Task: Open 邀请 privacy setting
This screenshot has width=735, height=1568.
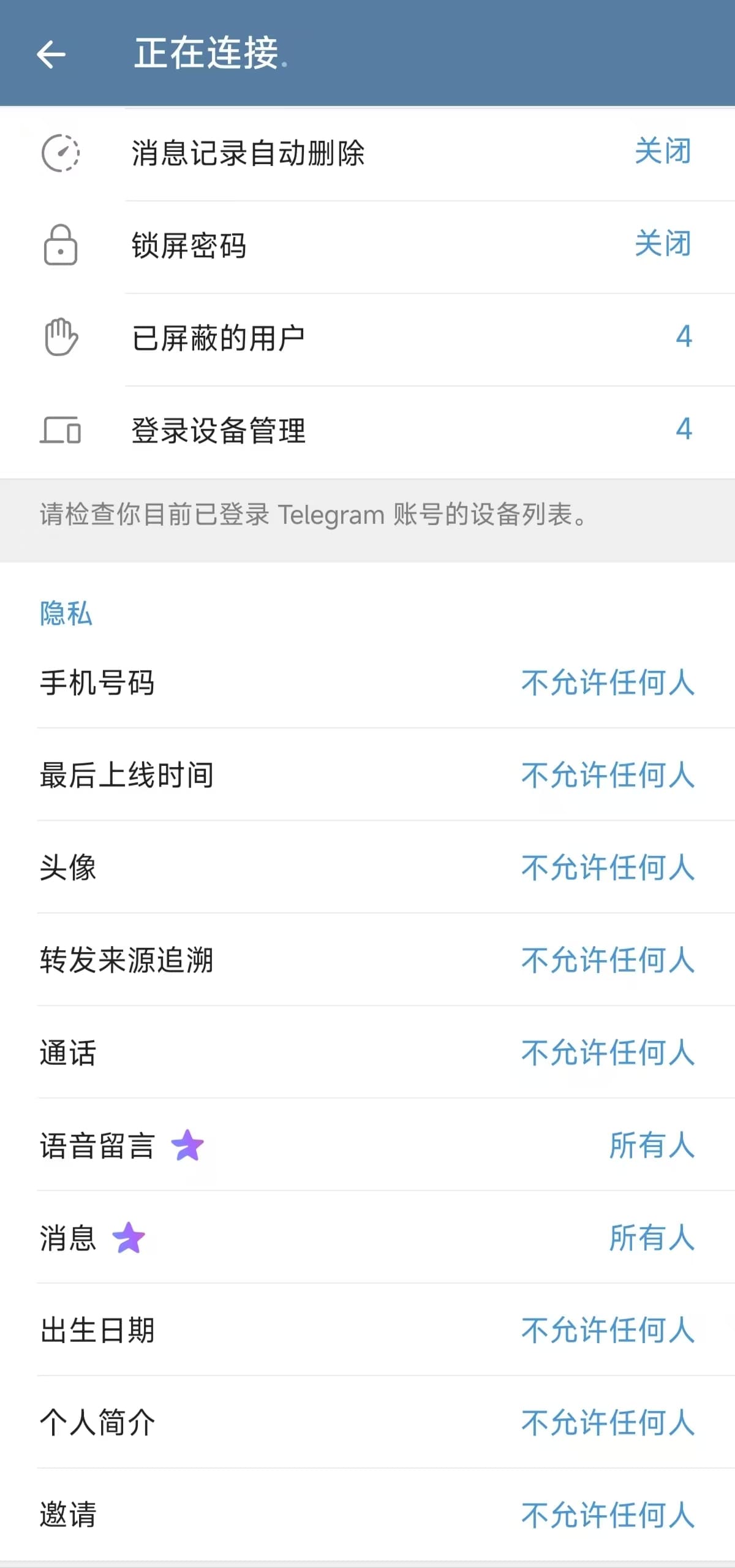Action: click(367, 1515)
